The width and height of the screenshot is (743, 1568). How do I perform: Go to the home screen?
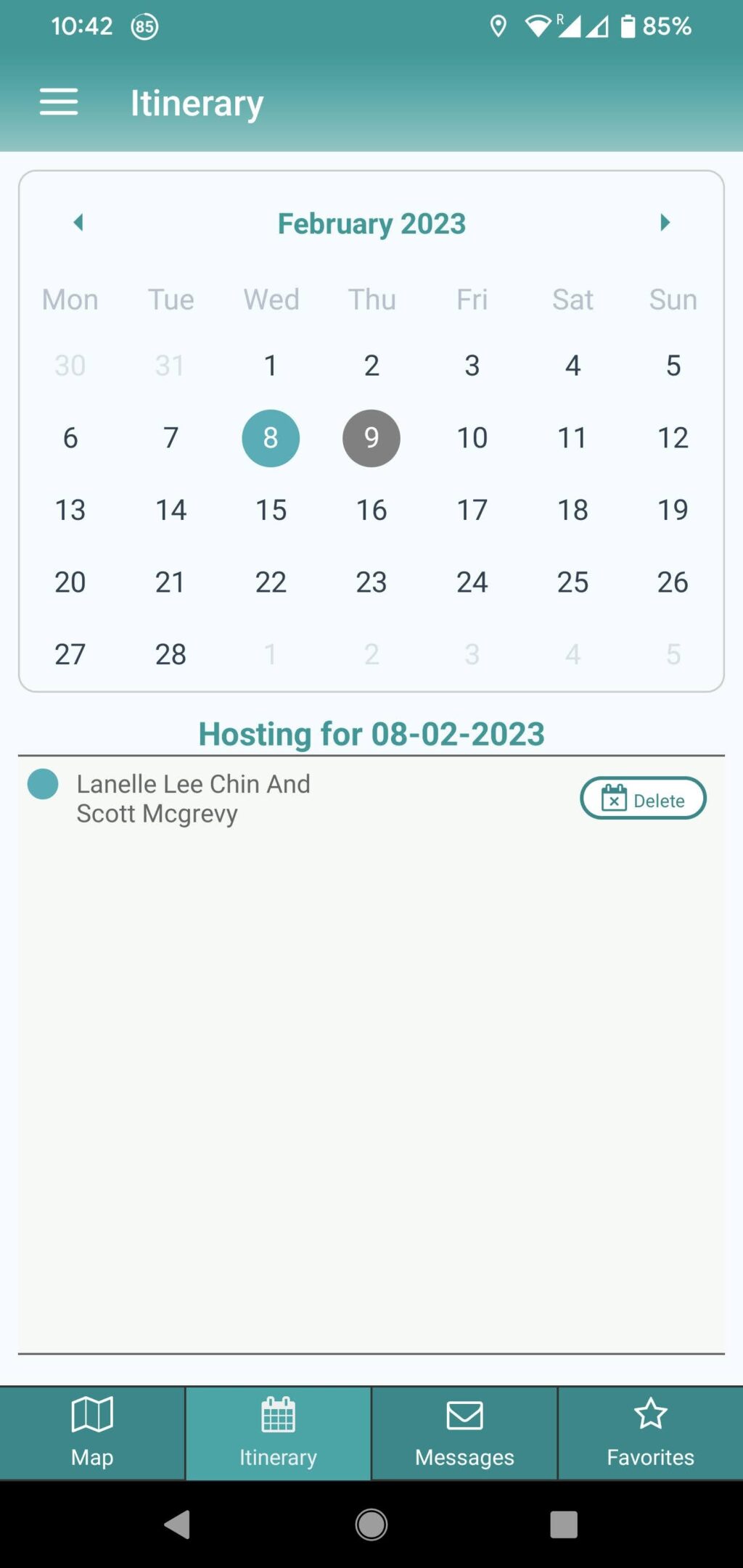371,1524
